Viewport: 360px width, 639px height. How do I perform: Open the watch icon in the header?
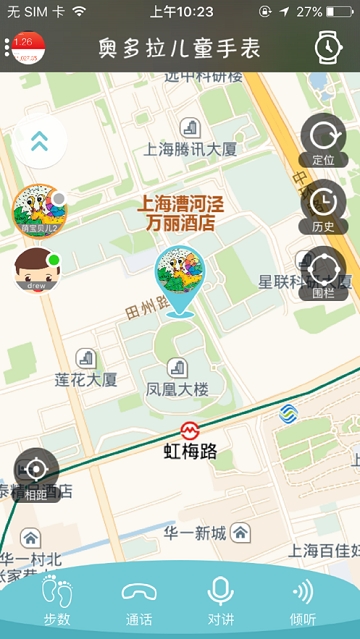pyautogui.click(x=328, y=48)
